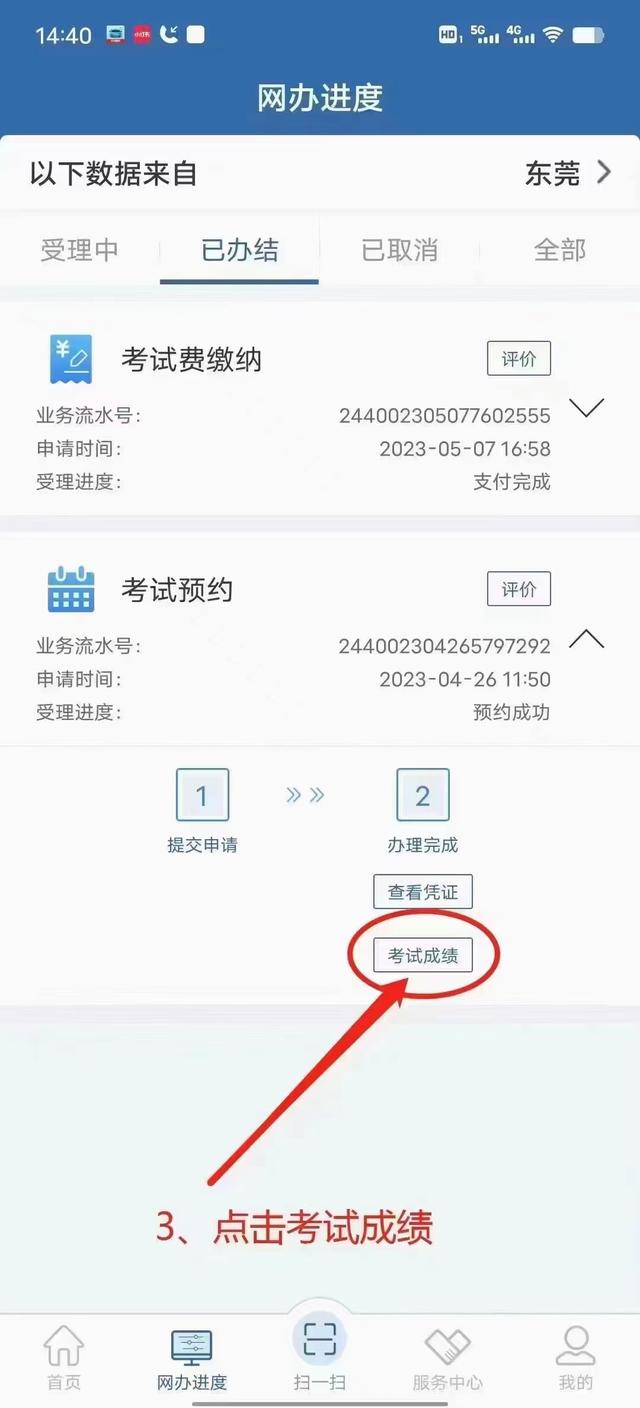Go to 首页 tab
640x1408 pixels.
(x=64, y=1358)
